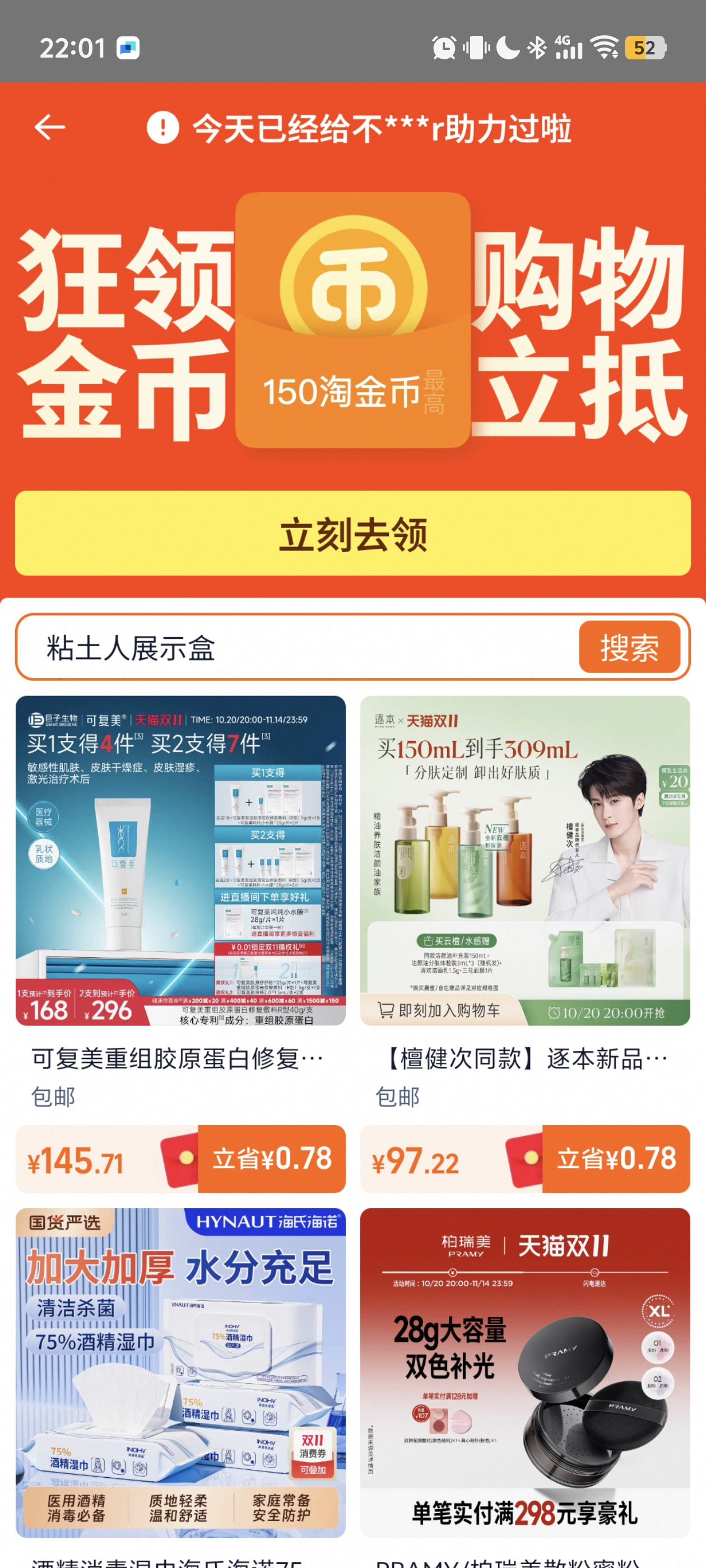Hit the orange 搜索 button
Viewport: 706px width, 1568px height.
(x=629, y=647)
